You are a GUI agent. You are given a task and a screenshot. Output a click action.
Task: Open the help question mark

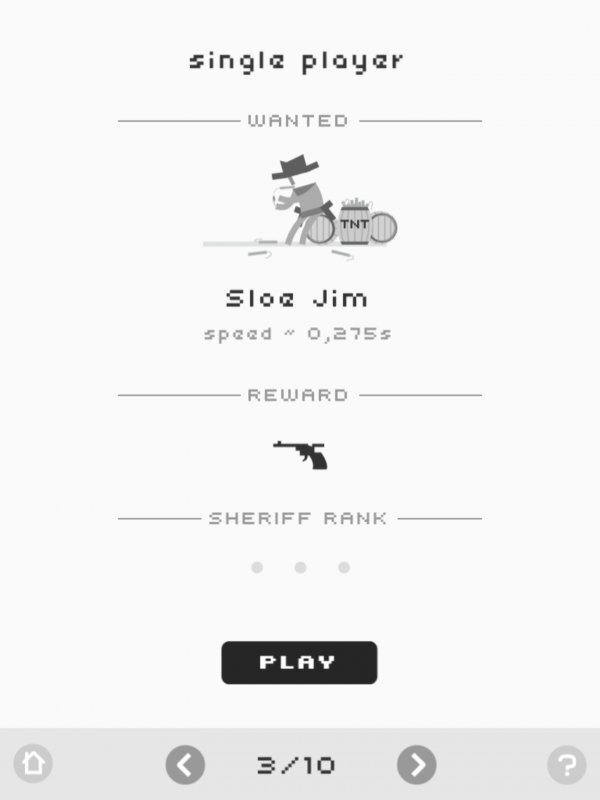tap(566, 765)
